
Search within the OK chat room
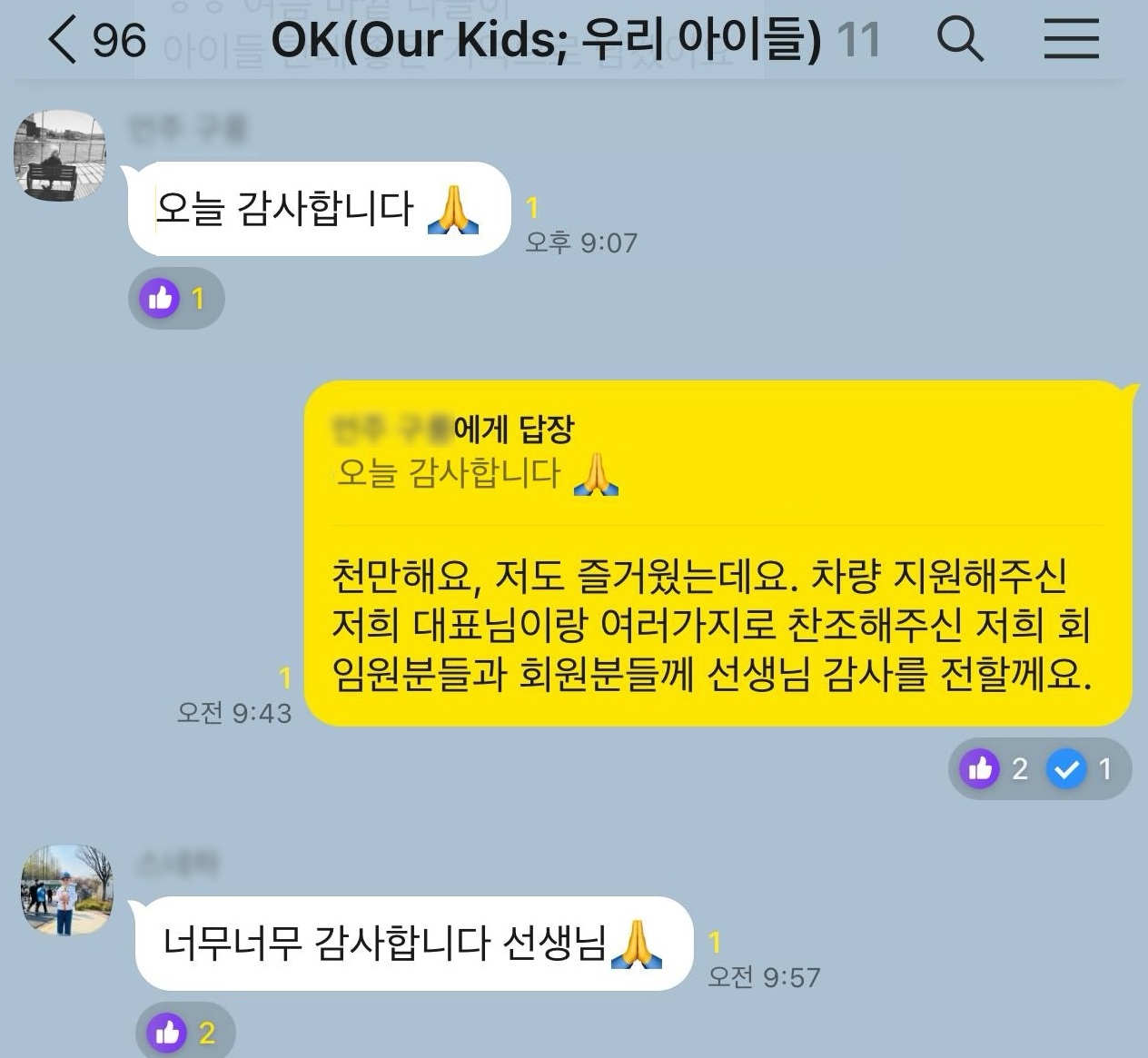[959, 40]
